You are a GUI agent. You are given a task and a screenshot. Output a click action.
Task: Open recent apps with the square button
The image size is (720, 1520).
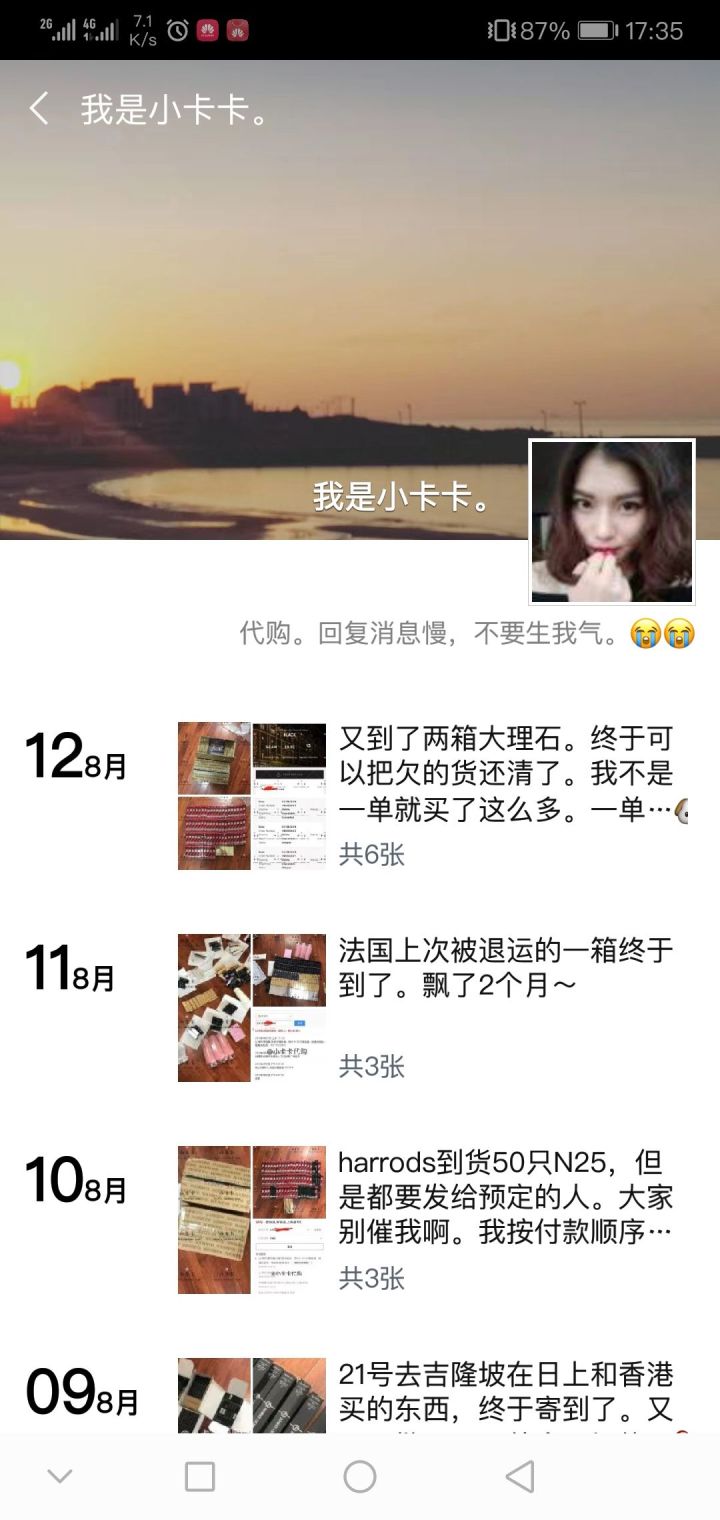200,1476
